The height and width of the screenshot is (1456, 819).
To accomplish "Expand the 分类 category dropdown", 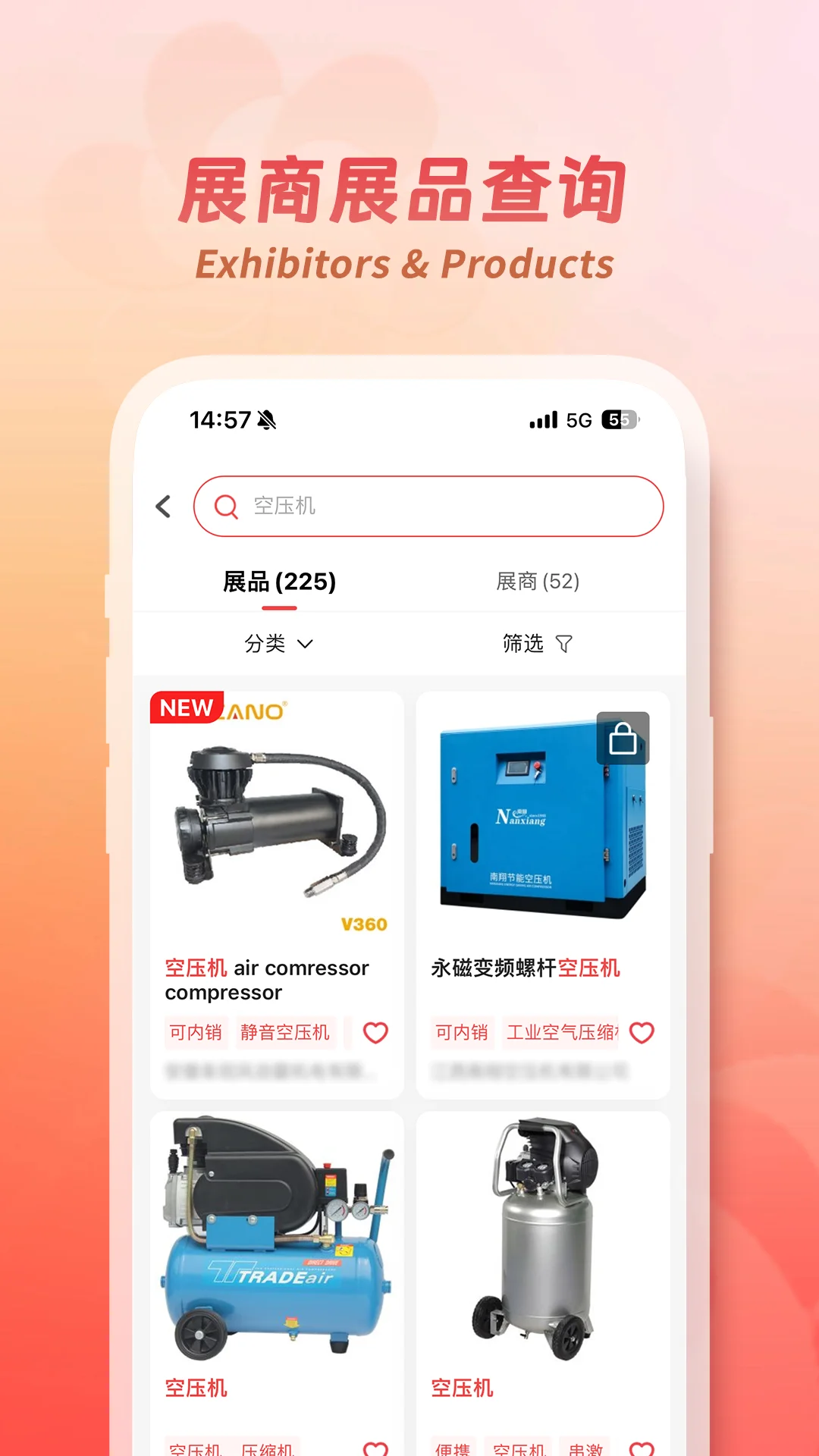I will click(280, 642).
